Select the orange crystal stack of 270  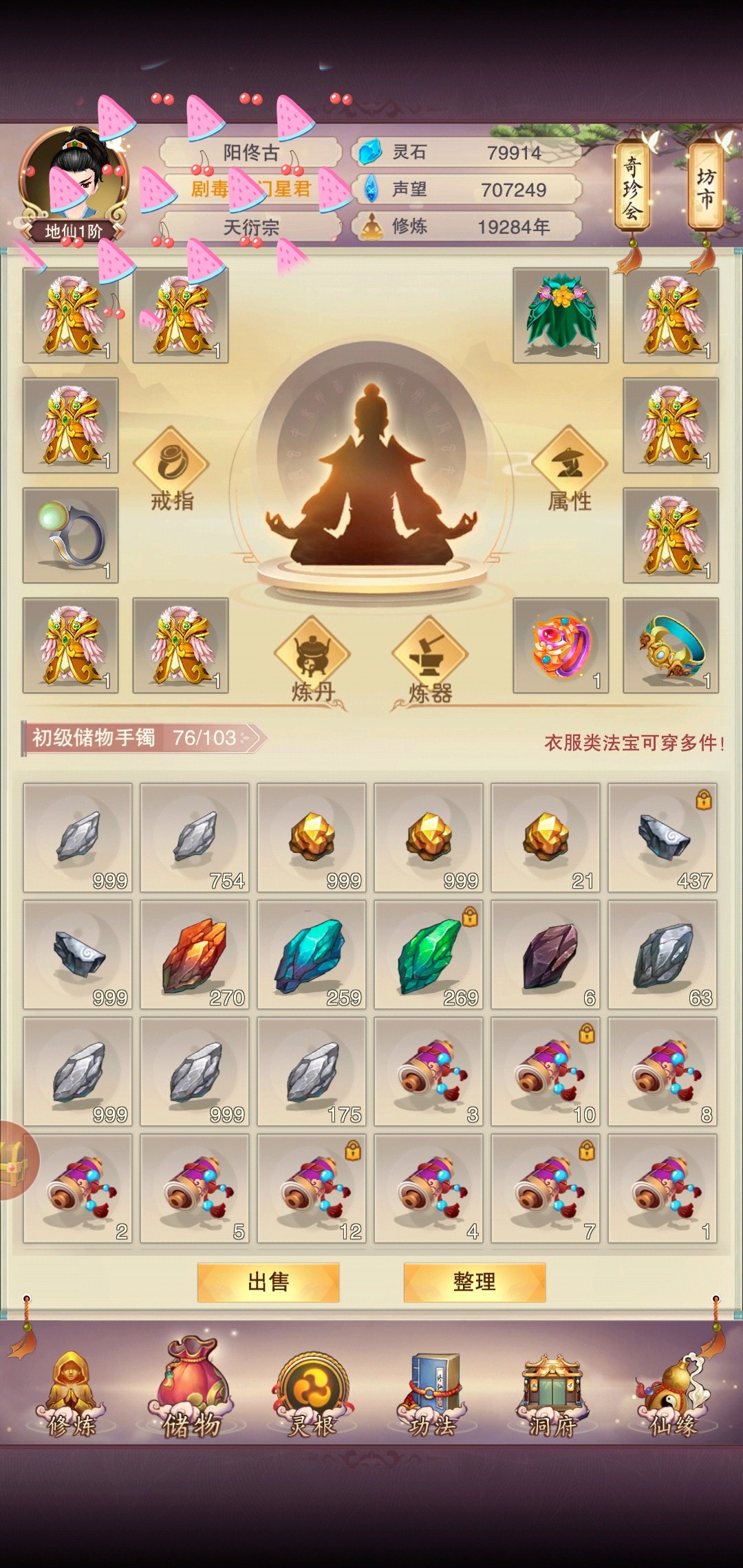click(x=195, y=955)
